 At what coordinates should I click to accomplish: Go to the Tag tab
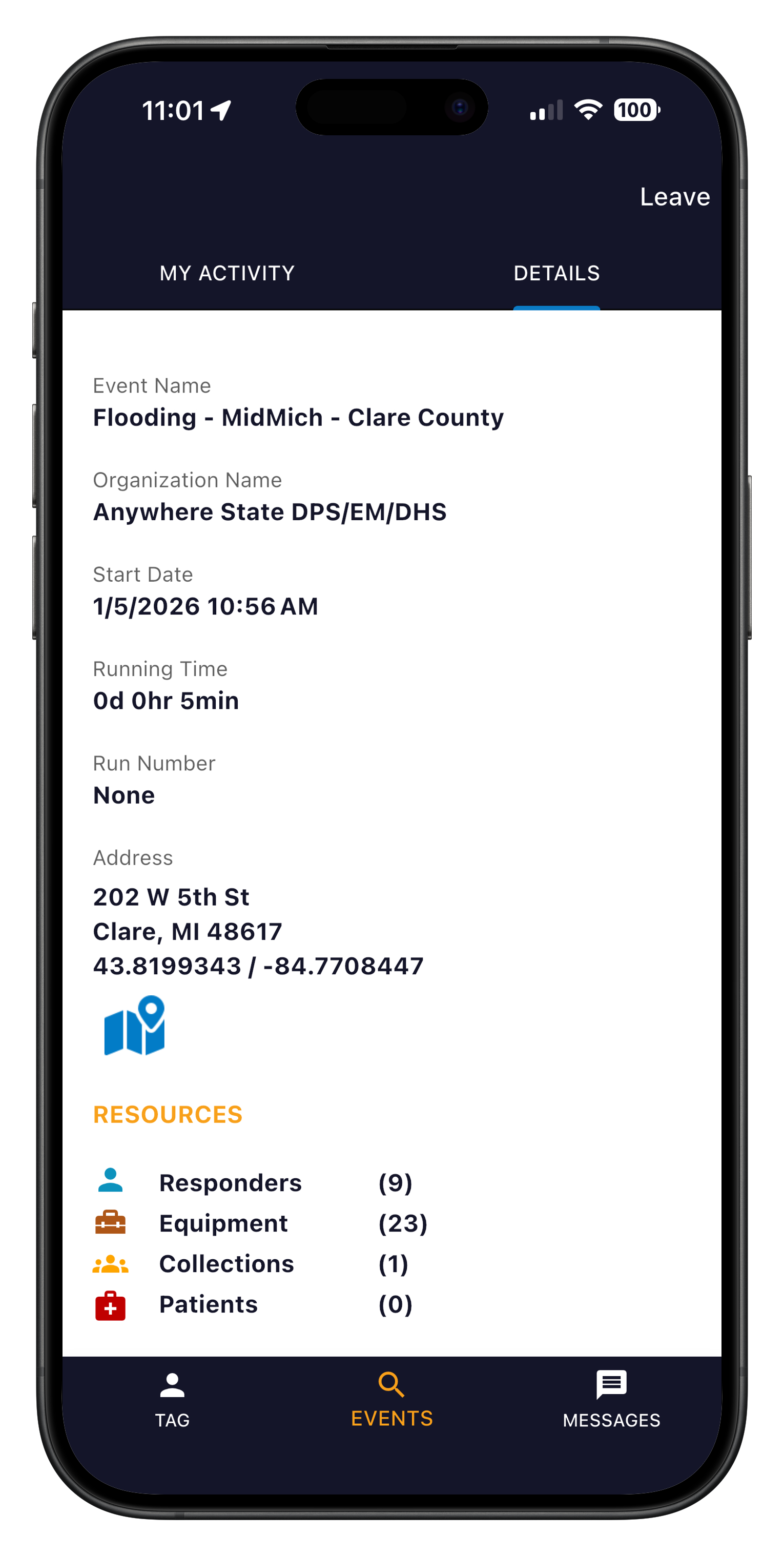[x=172, y=1400]
